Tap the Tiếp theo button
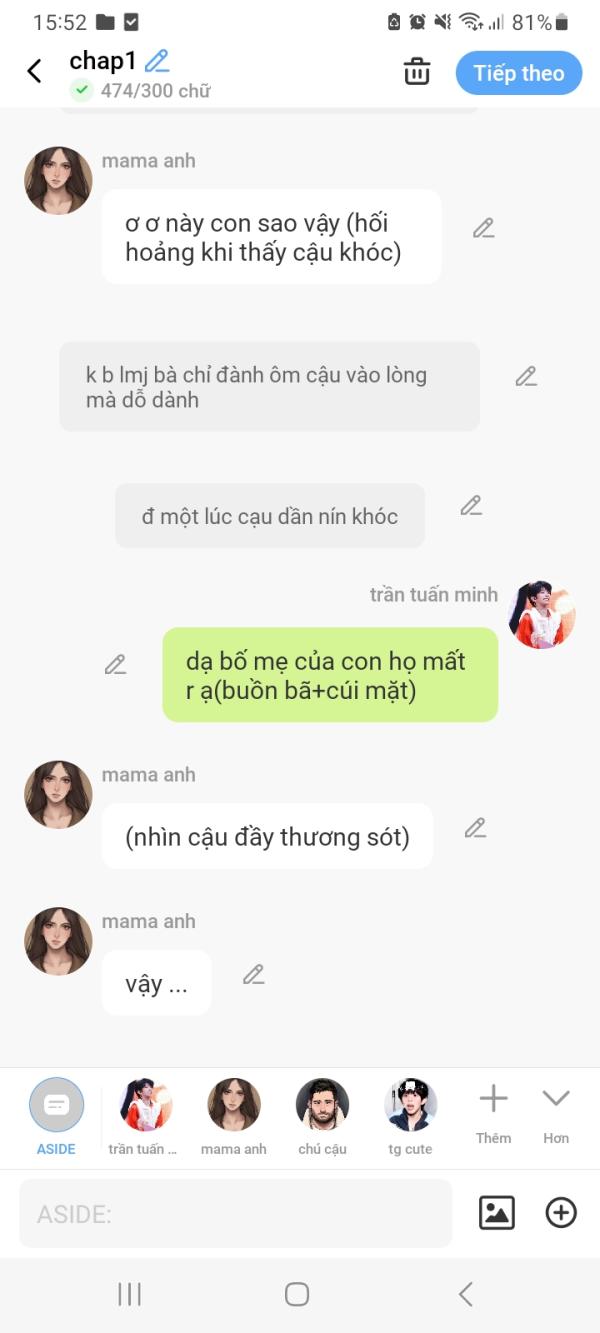Viewport: 600px width, 1333px height. (518, 73)
